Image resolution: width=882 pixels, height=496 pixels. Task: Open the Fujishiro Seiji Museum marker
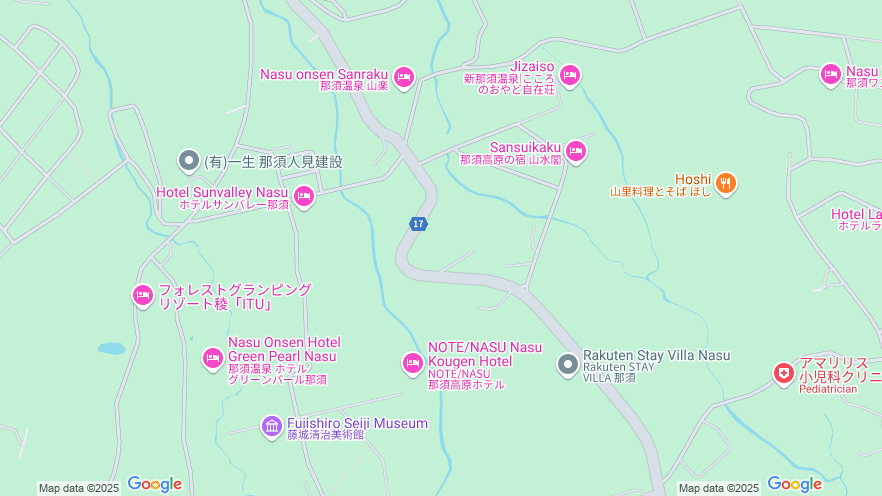(272, 426)
